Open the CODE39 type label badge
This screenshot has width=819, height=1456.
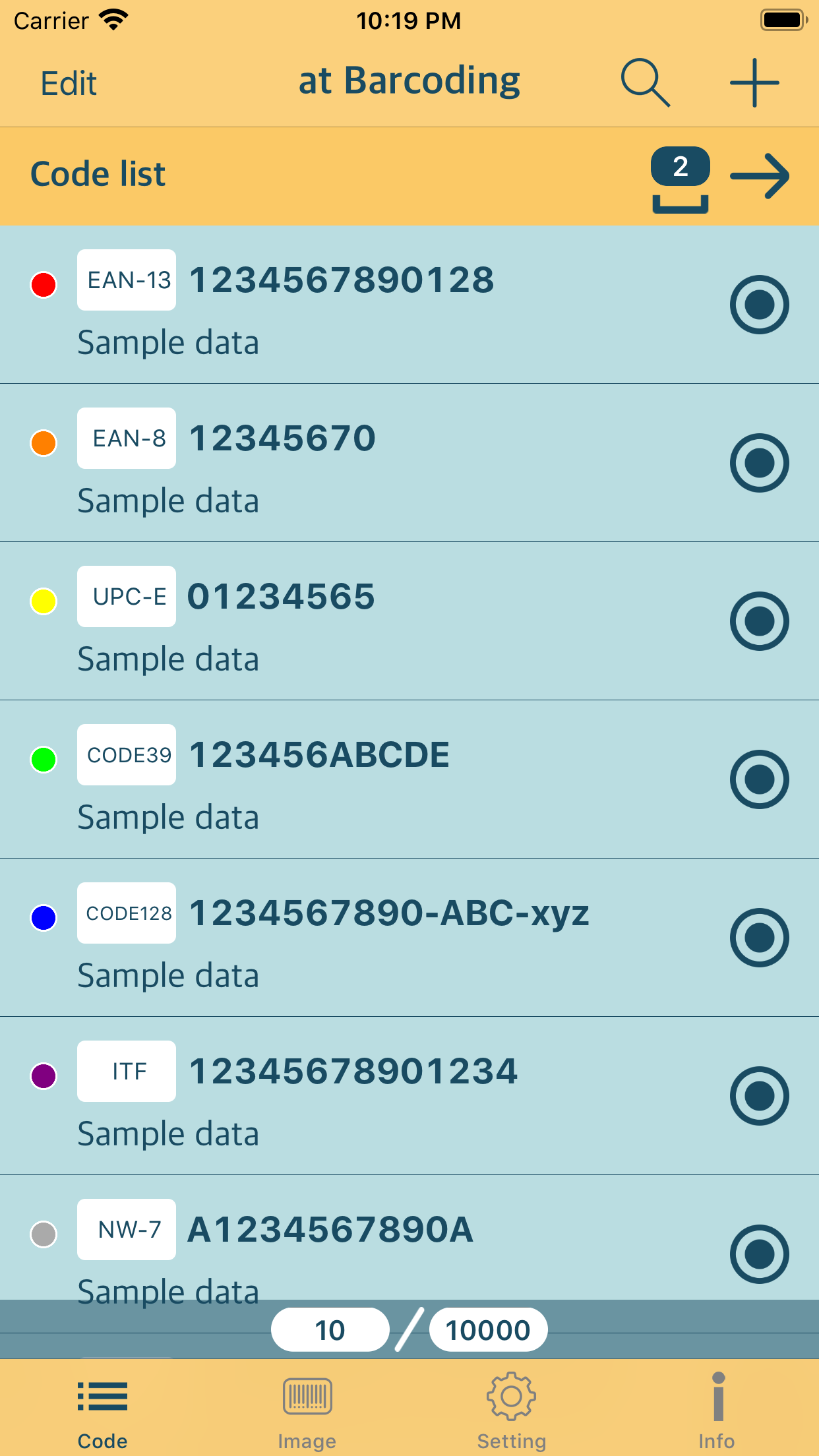click(126, 754)
